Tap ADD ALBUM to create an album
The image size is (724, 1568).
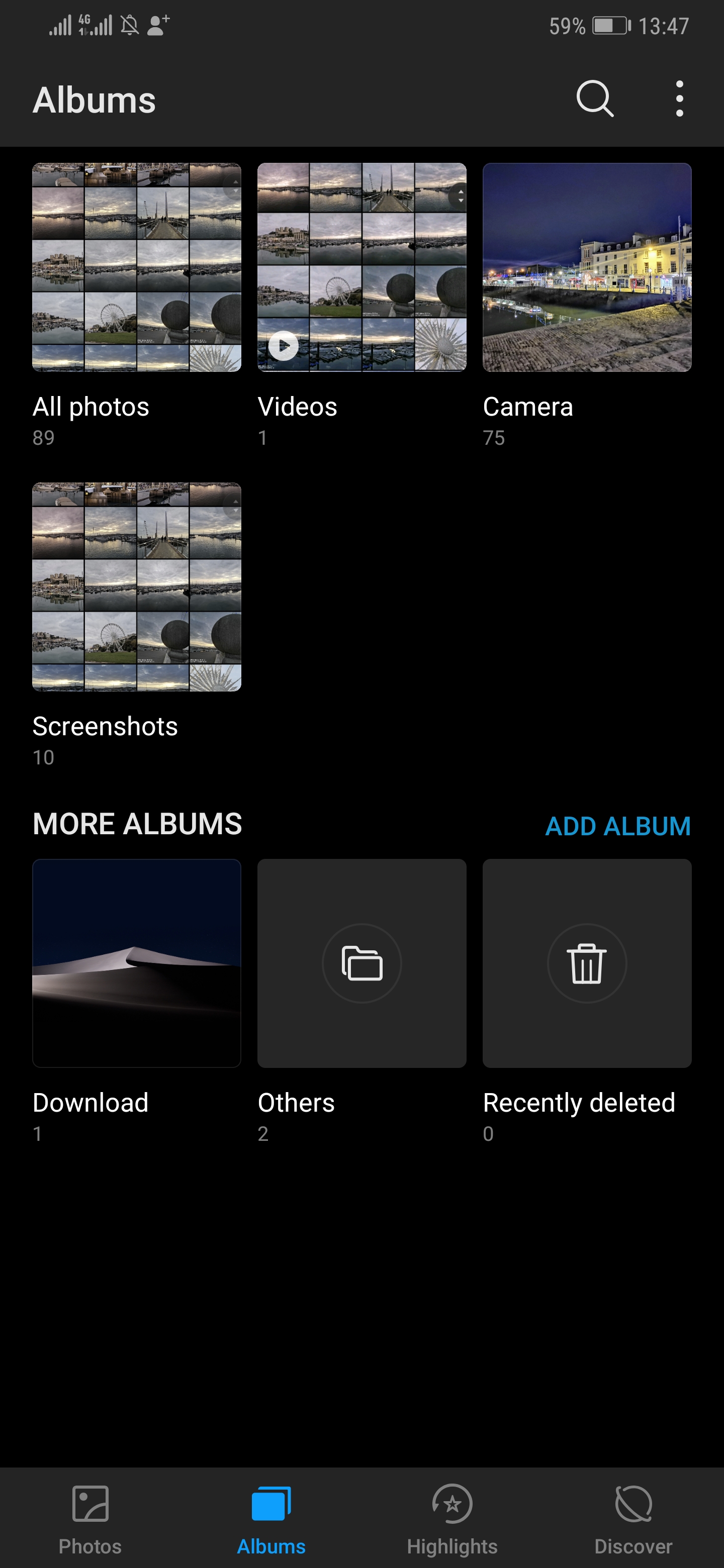click(617, 826)
